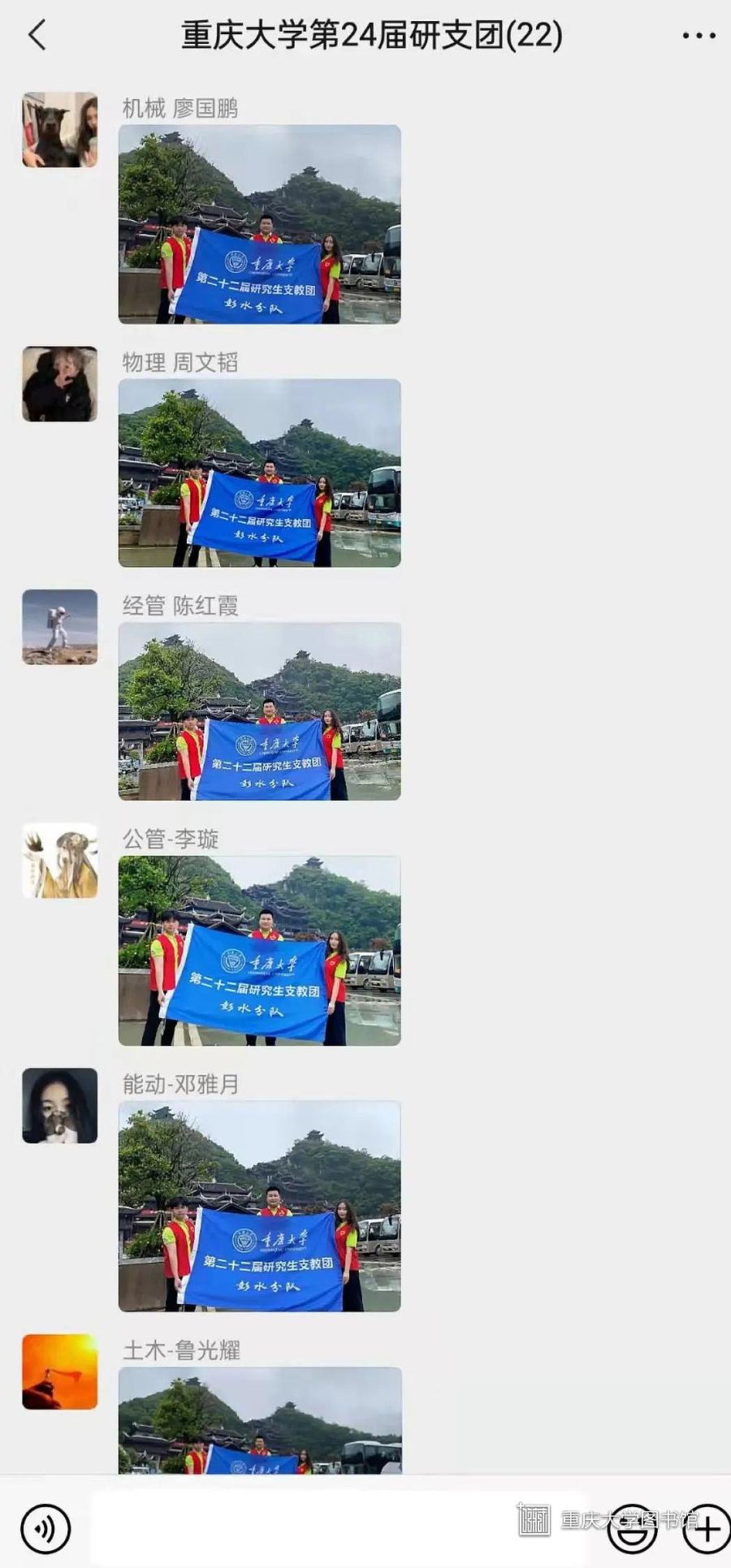Image resolution: width=731 pixels, height=1568 pixels.
Task: Tap the avatar of 经管 陈红霞
Action: (x=60, y=627)
